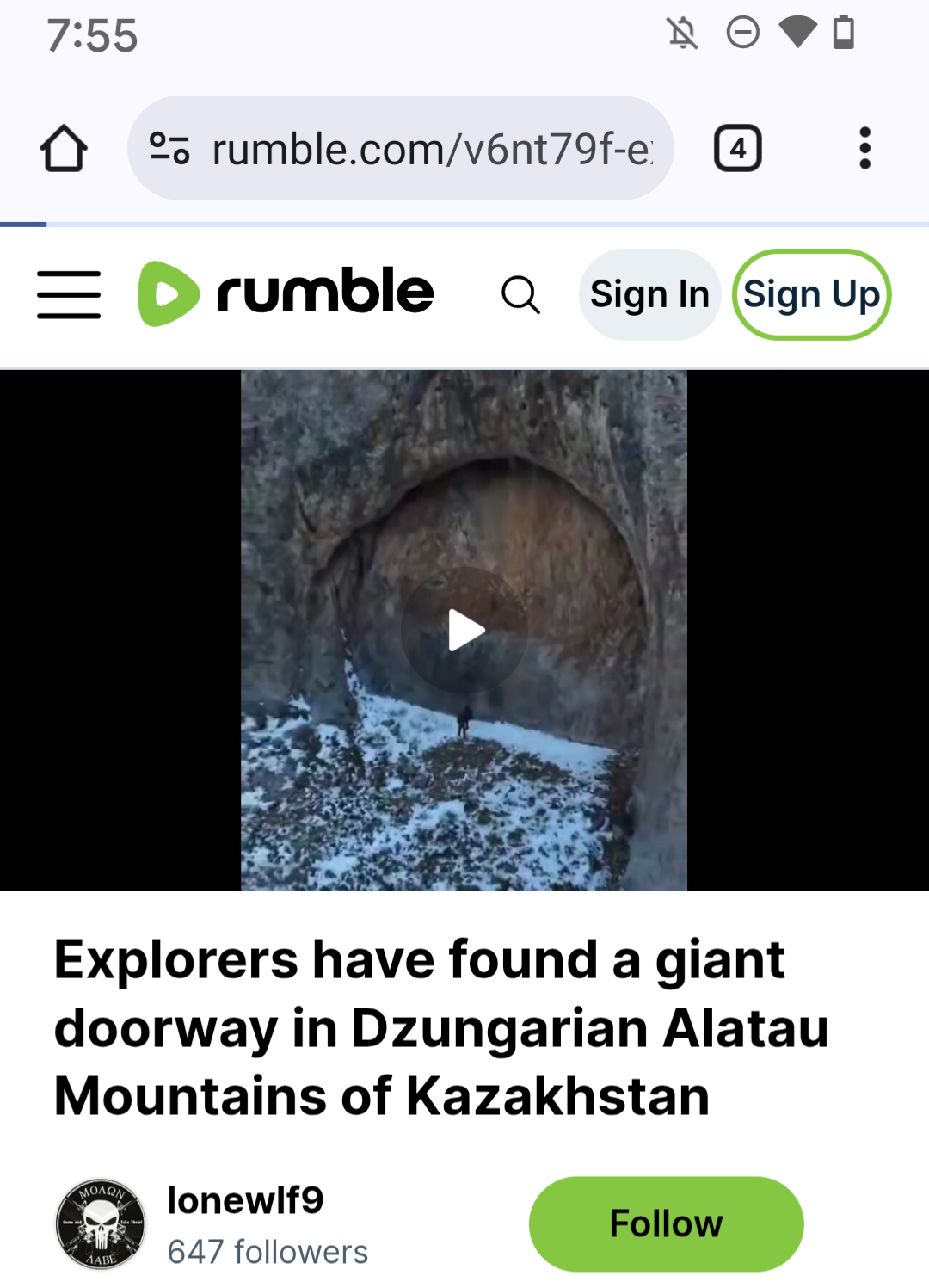Go to the browser home page

tap(64, 149)
